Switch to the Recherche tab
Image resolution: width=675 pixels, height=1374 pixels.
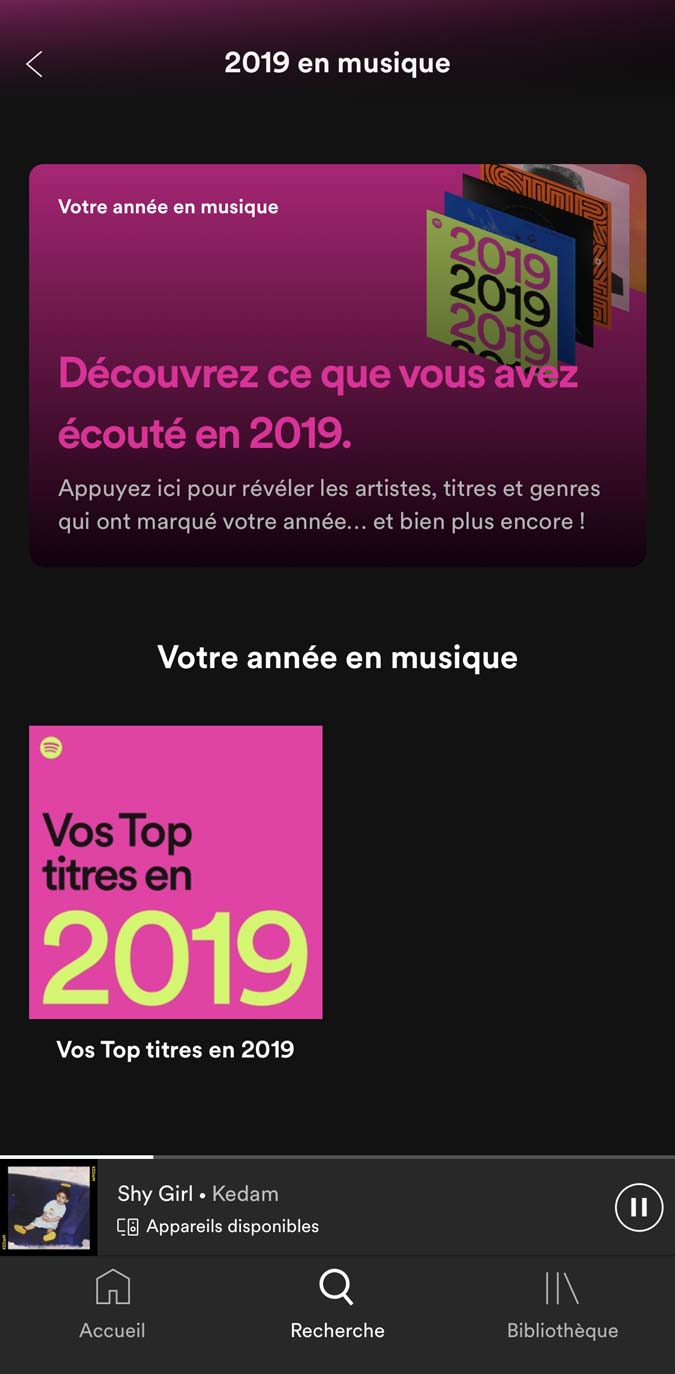pos(337,1305)
